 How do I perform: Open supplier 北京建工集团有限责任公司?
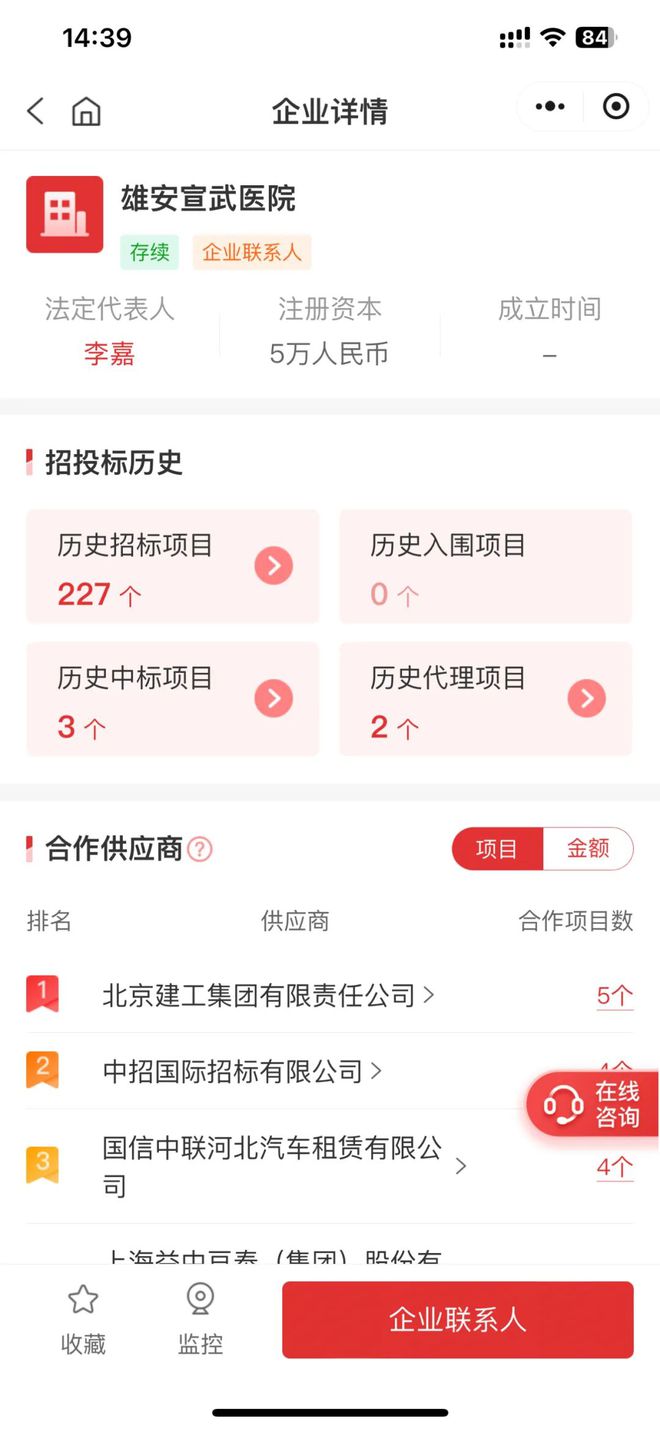(x=268, y=995)
